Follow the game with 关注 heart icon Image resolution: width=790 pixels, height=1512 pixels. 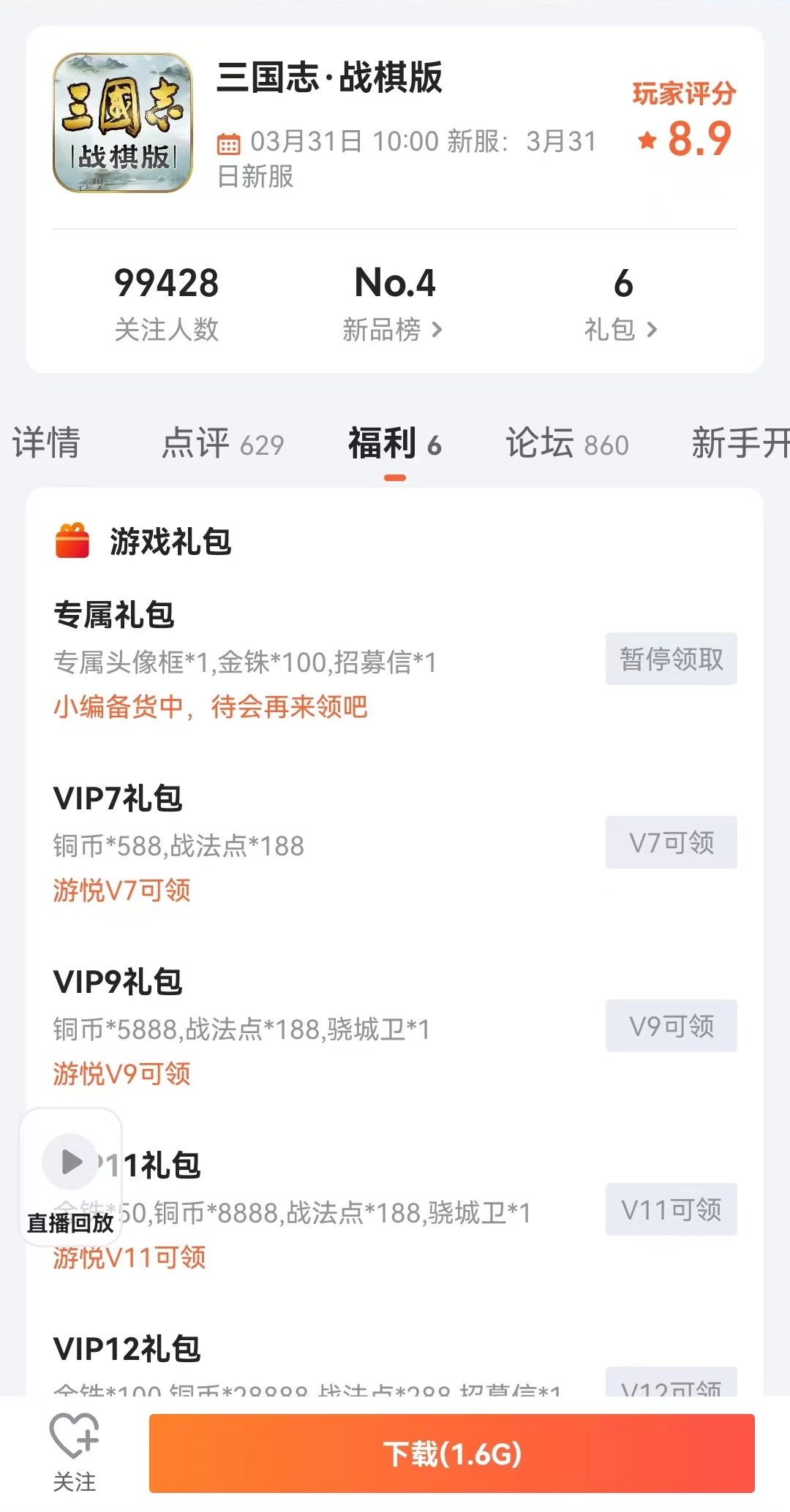(74, 1451)
